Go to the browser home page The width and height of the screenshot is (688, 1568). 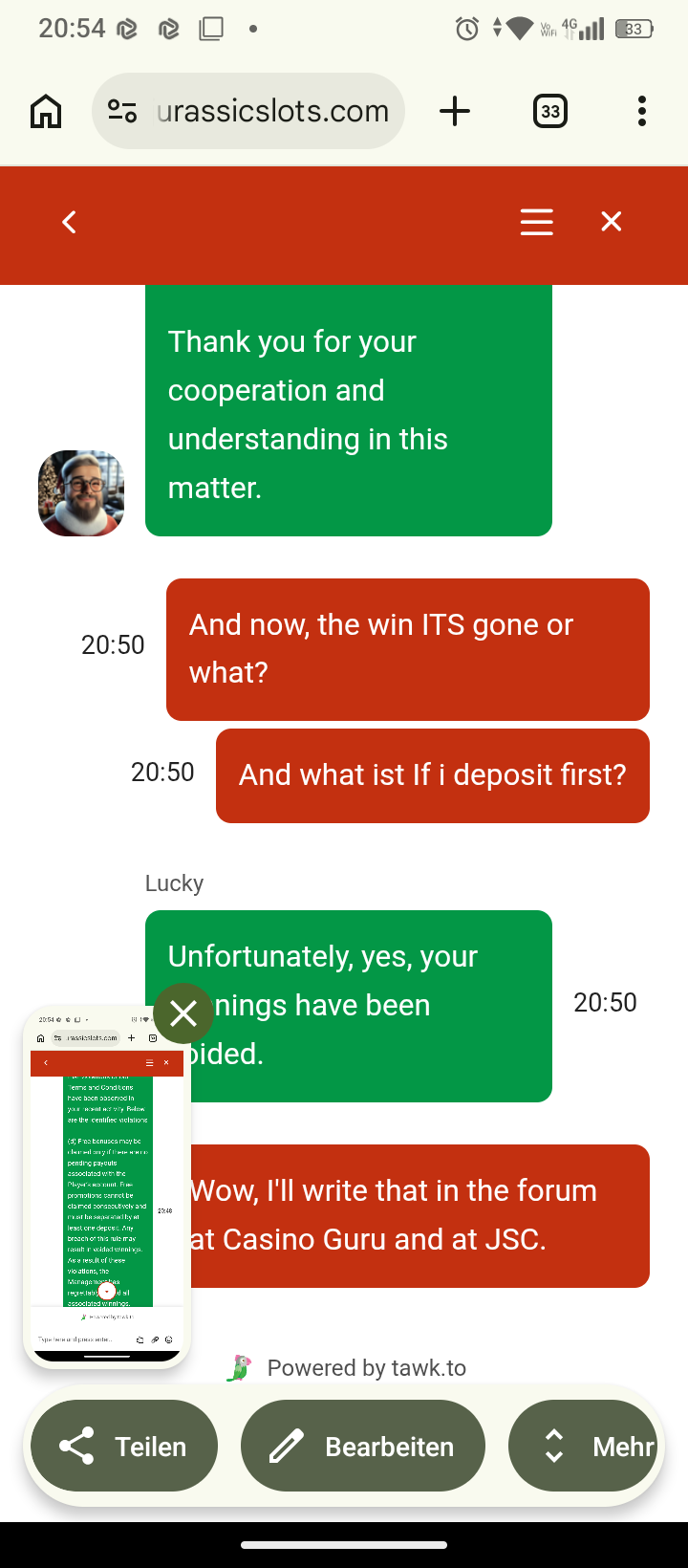[46, 112]
